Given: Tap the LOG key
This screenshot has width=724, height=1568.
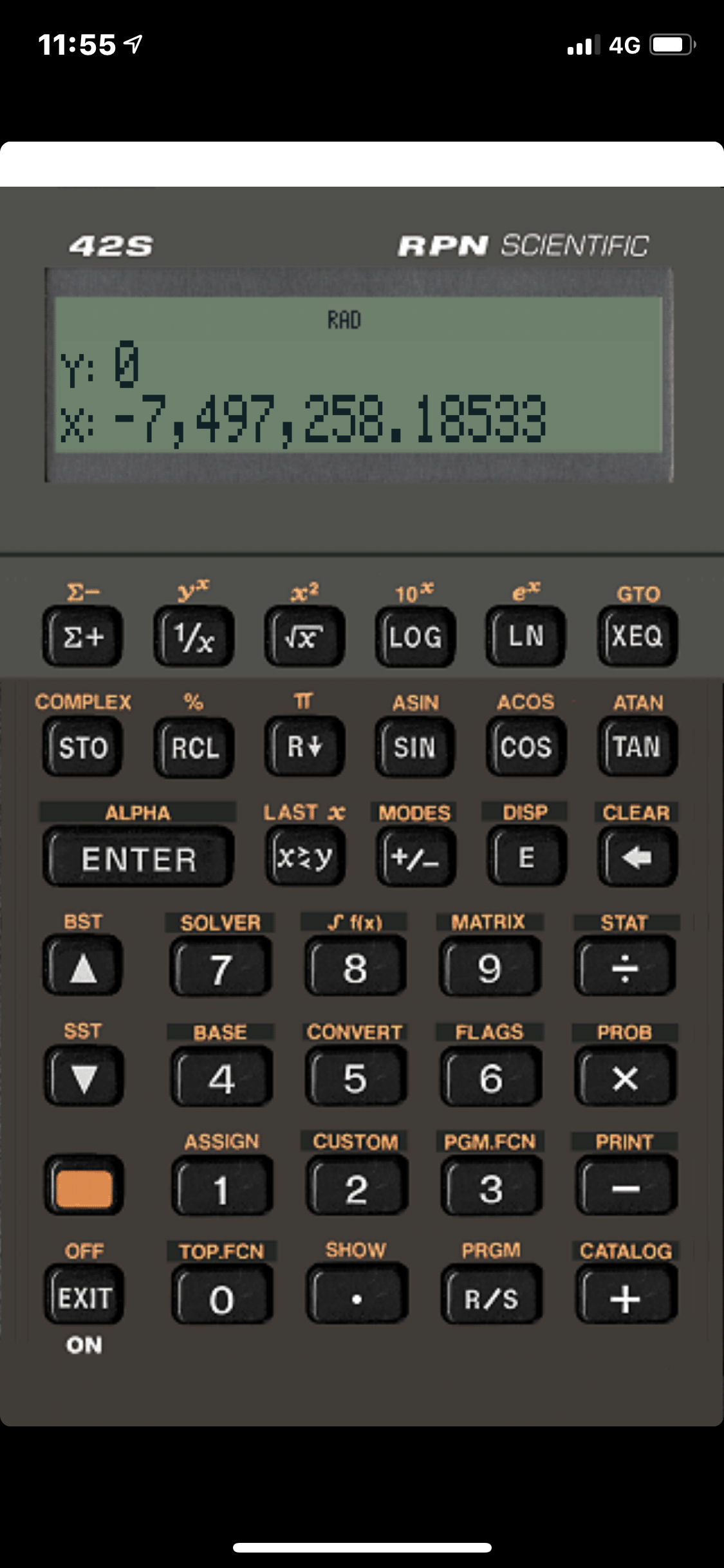Looking at the screenshot, I should click(415, 637).
